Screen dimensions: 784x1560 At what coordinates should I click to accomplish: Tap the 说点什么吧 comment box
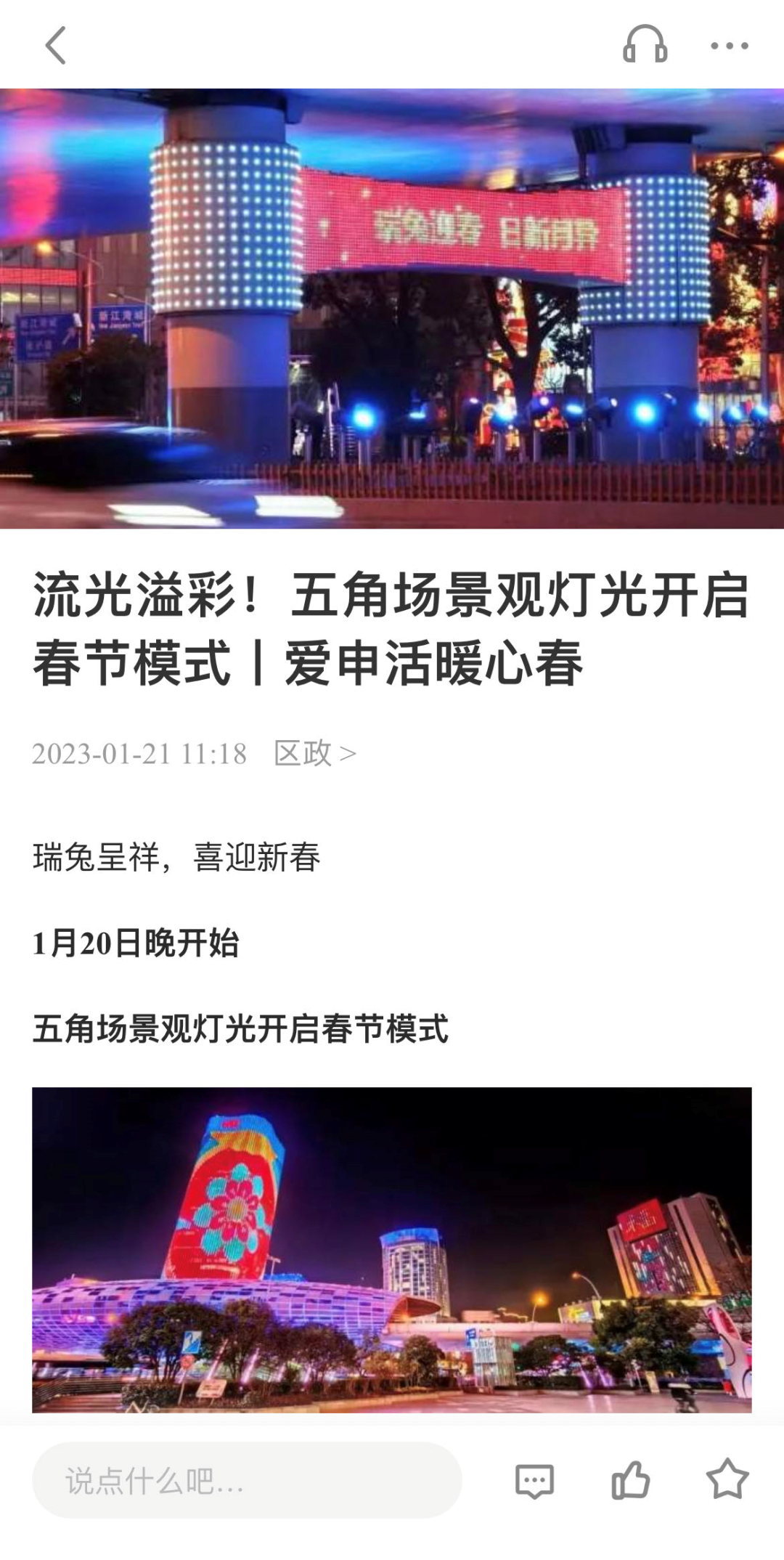[x=247, y=1480]
